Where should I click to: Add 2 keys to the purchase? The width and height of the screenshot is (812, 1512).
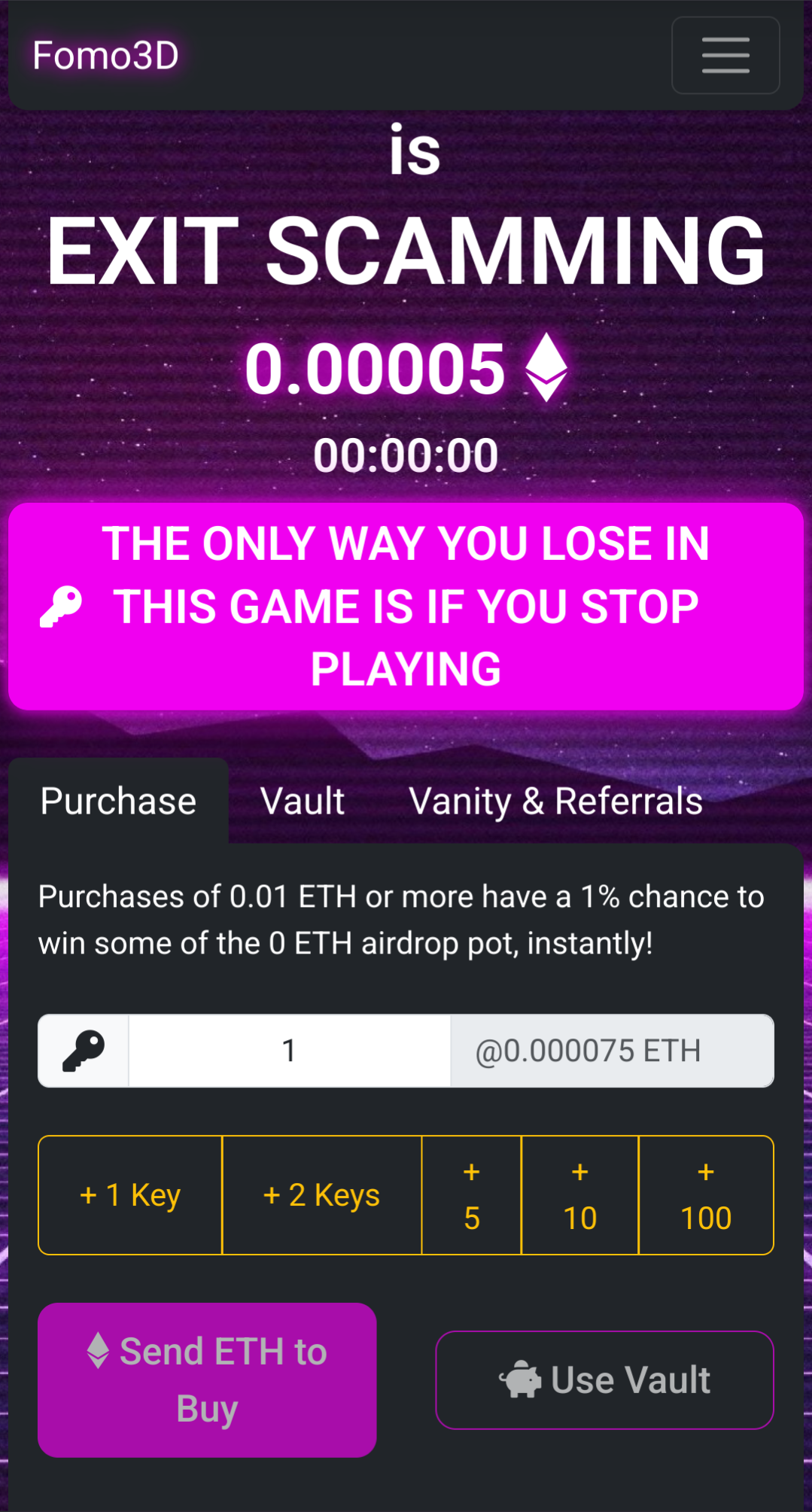tap(321, 1195)
